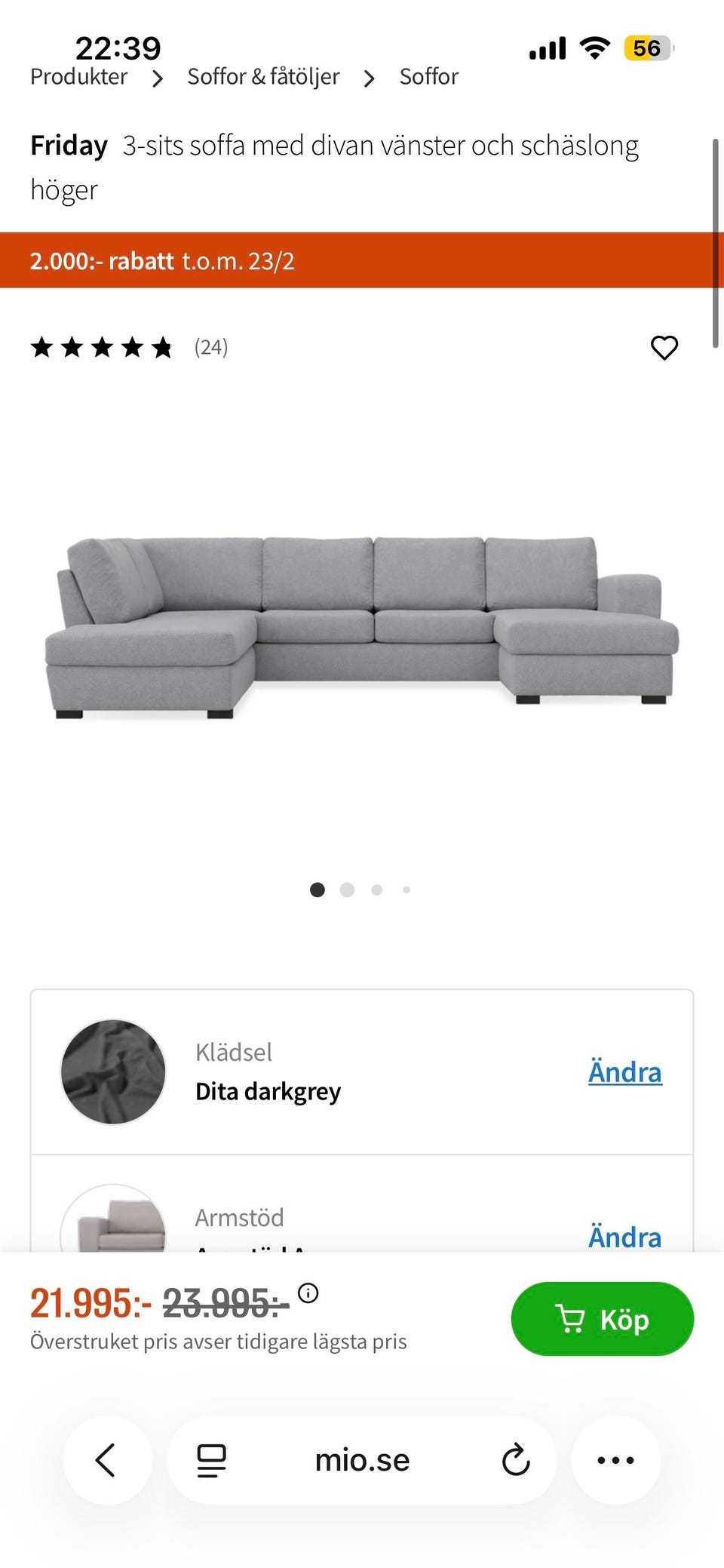Screen dimensions: 724x1568
Task: Go to Produkter breadcrumb
Action: point(78,75)
